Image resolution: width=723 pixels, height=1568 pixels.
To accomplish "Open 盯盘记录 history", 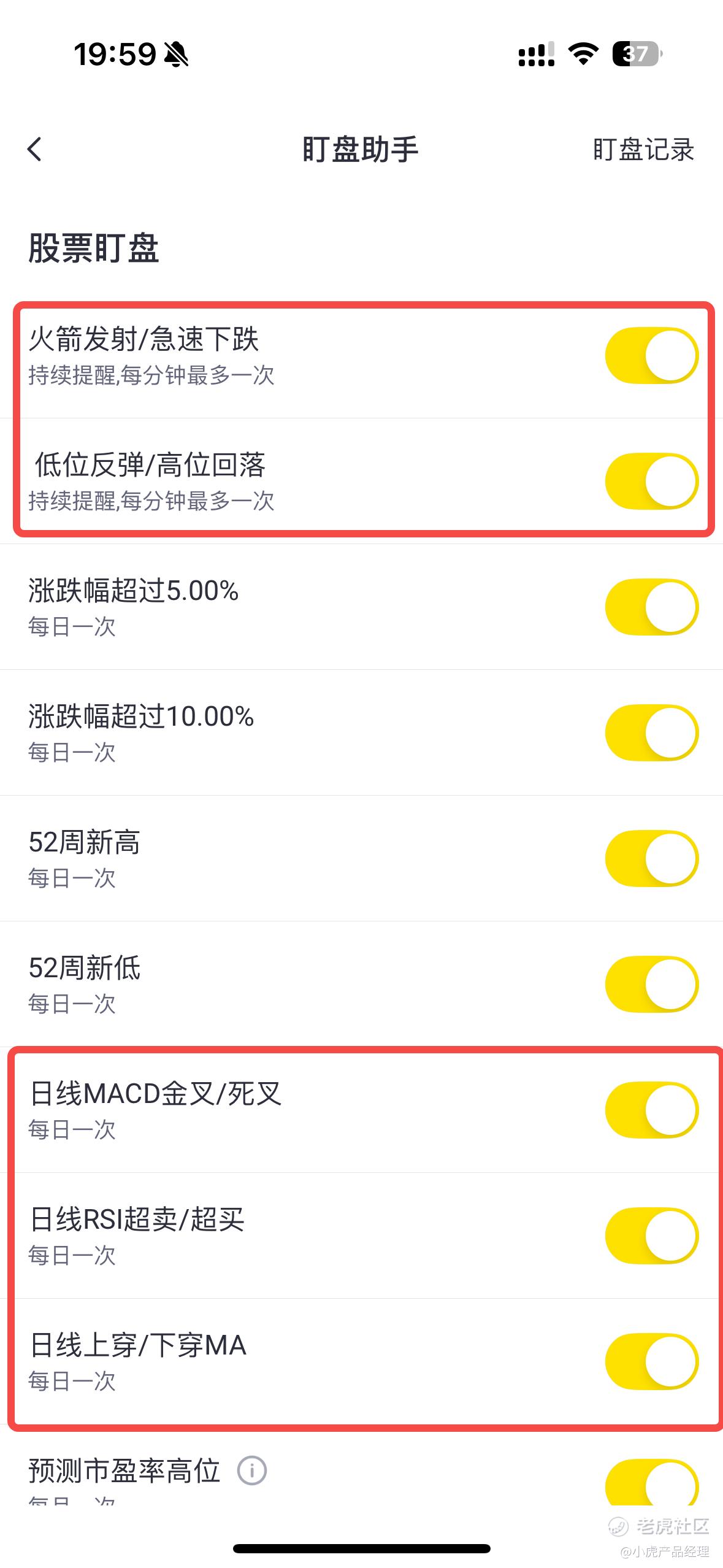I will [643, 150].
